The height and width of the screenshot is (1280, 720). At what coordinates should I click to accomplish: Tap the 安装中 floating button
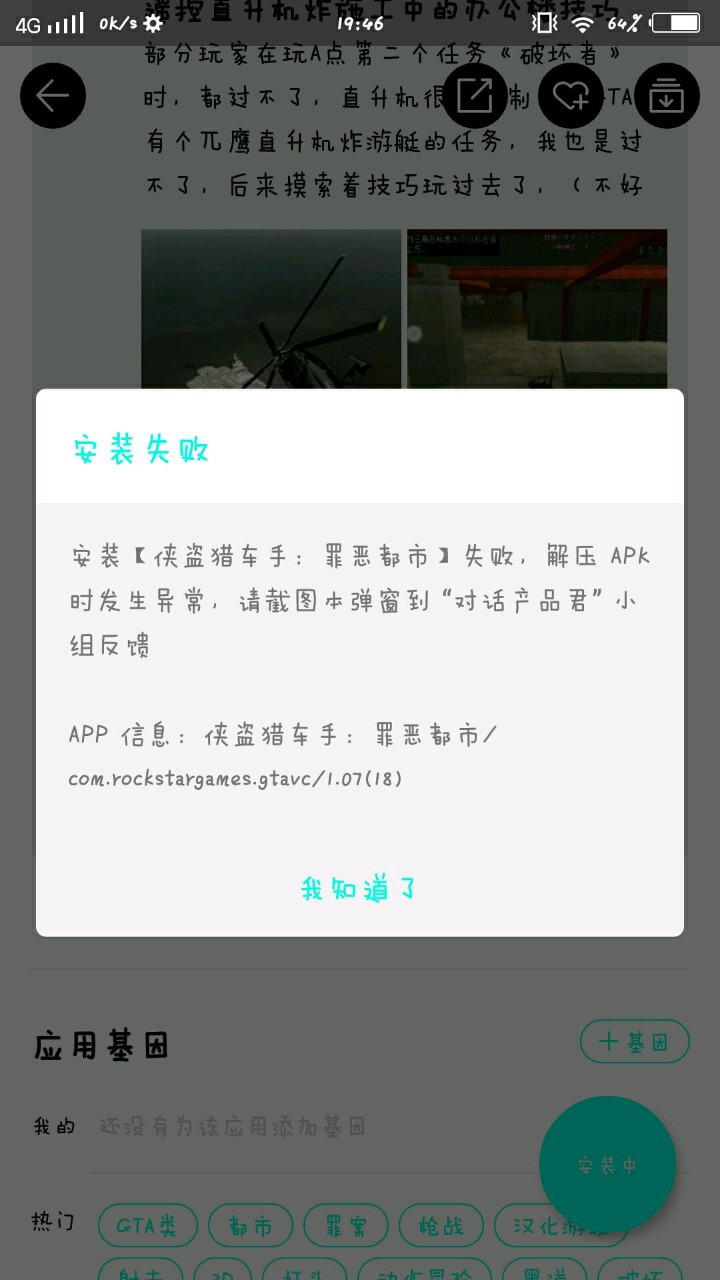607,1165
